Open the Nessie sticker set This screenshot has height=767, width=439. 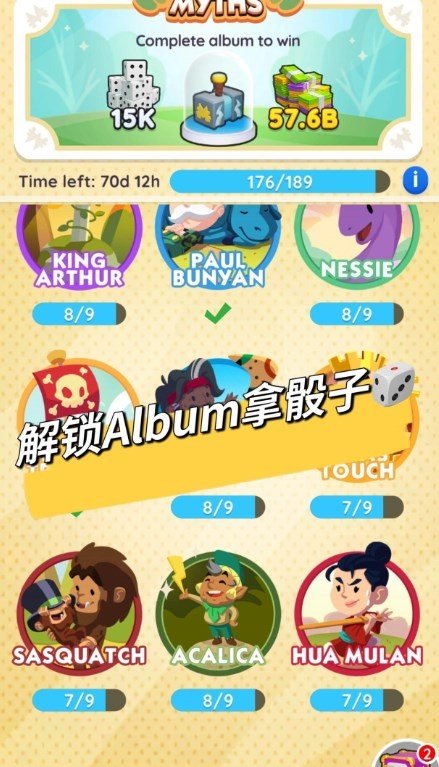[x=357, y=246]
